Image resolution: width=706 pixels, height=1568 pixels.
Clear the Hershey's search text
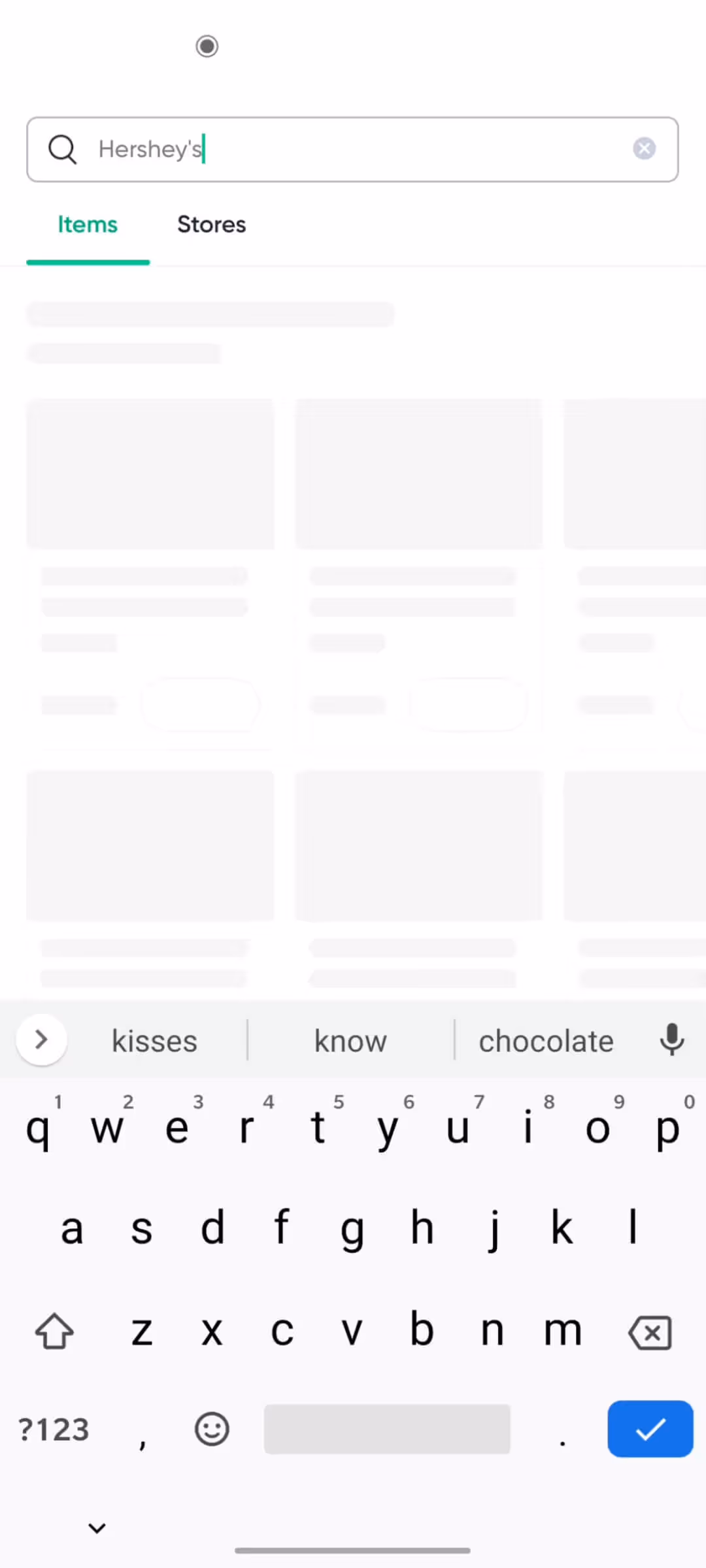[644, 148]
